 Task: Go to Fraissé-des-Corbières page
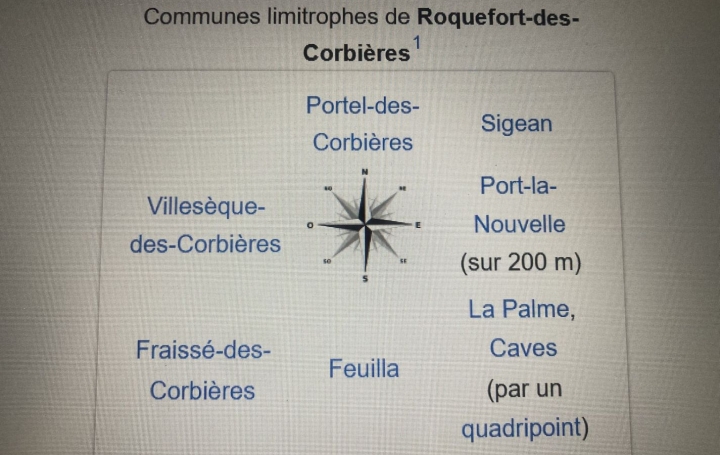click(203, 371)
